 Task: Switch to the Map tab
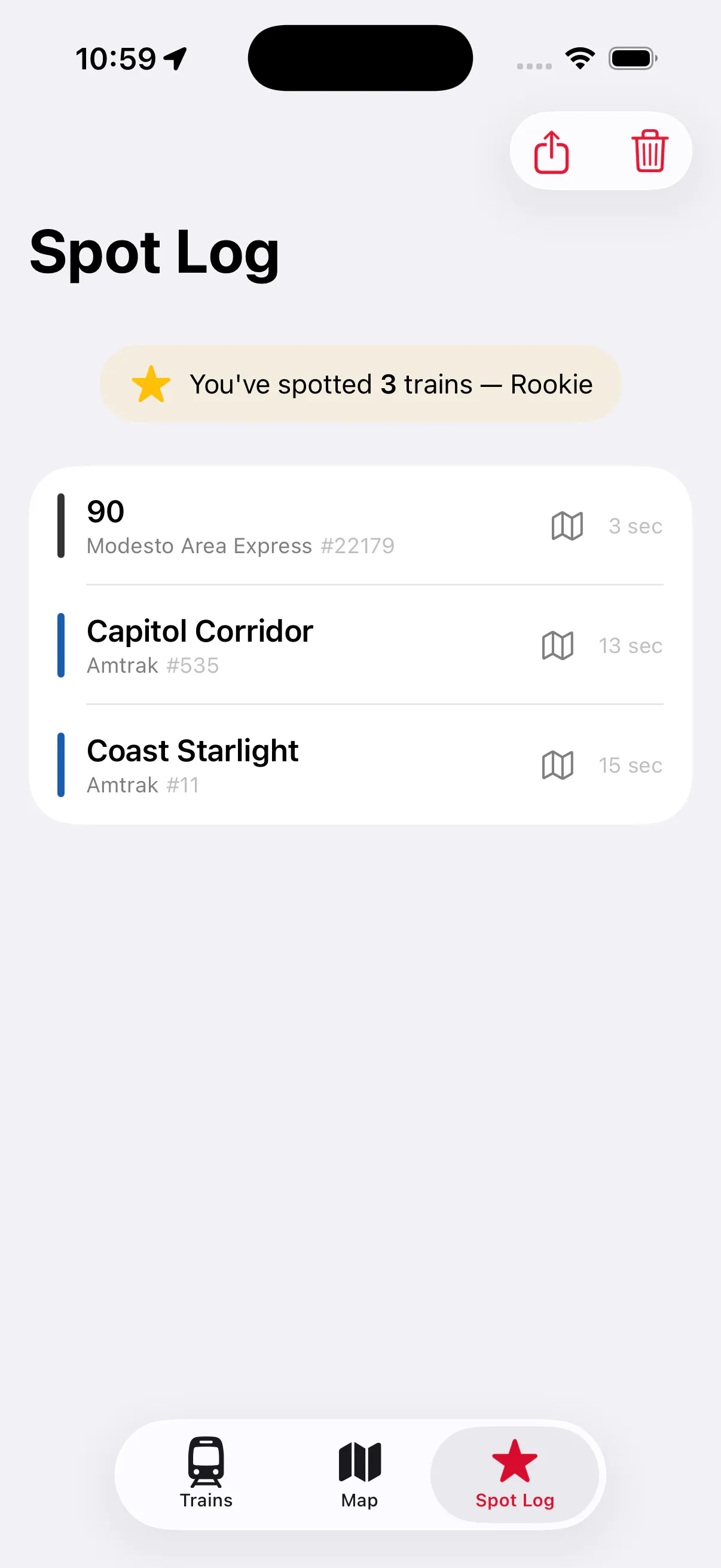coord(359,1474)
